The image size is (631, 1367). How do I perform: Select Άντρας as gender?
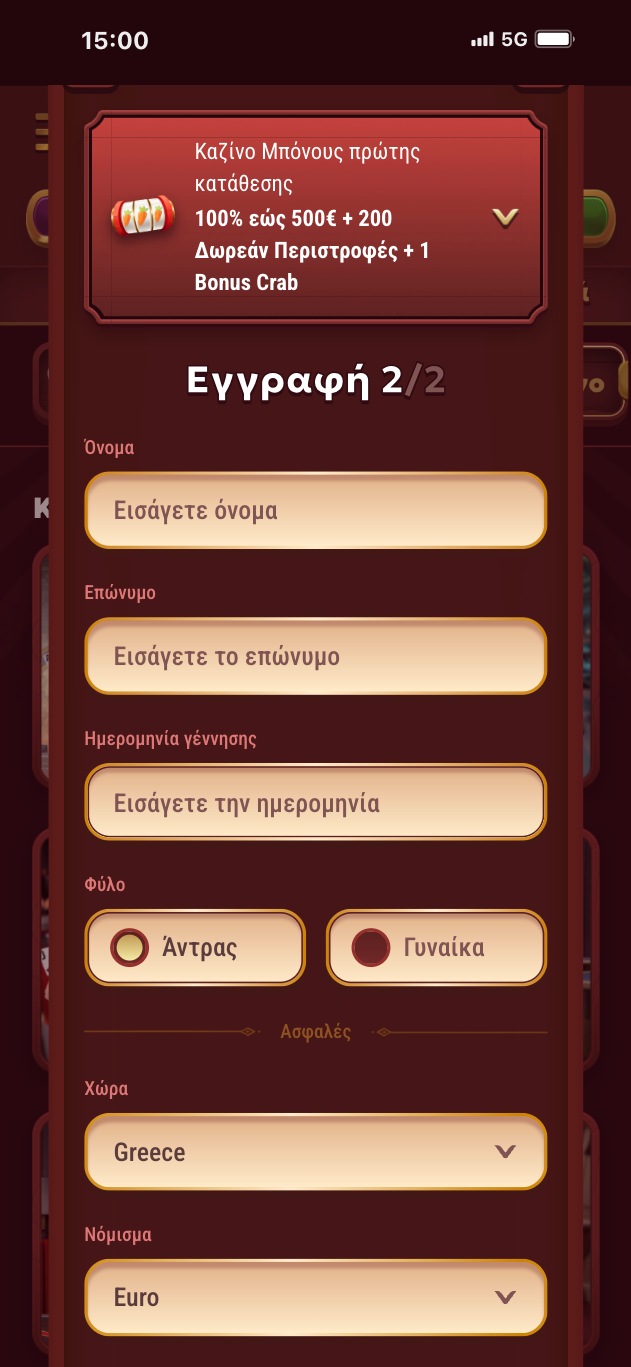tap(195, 948)
